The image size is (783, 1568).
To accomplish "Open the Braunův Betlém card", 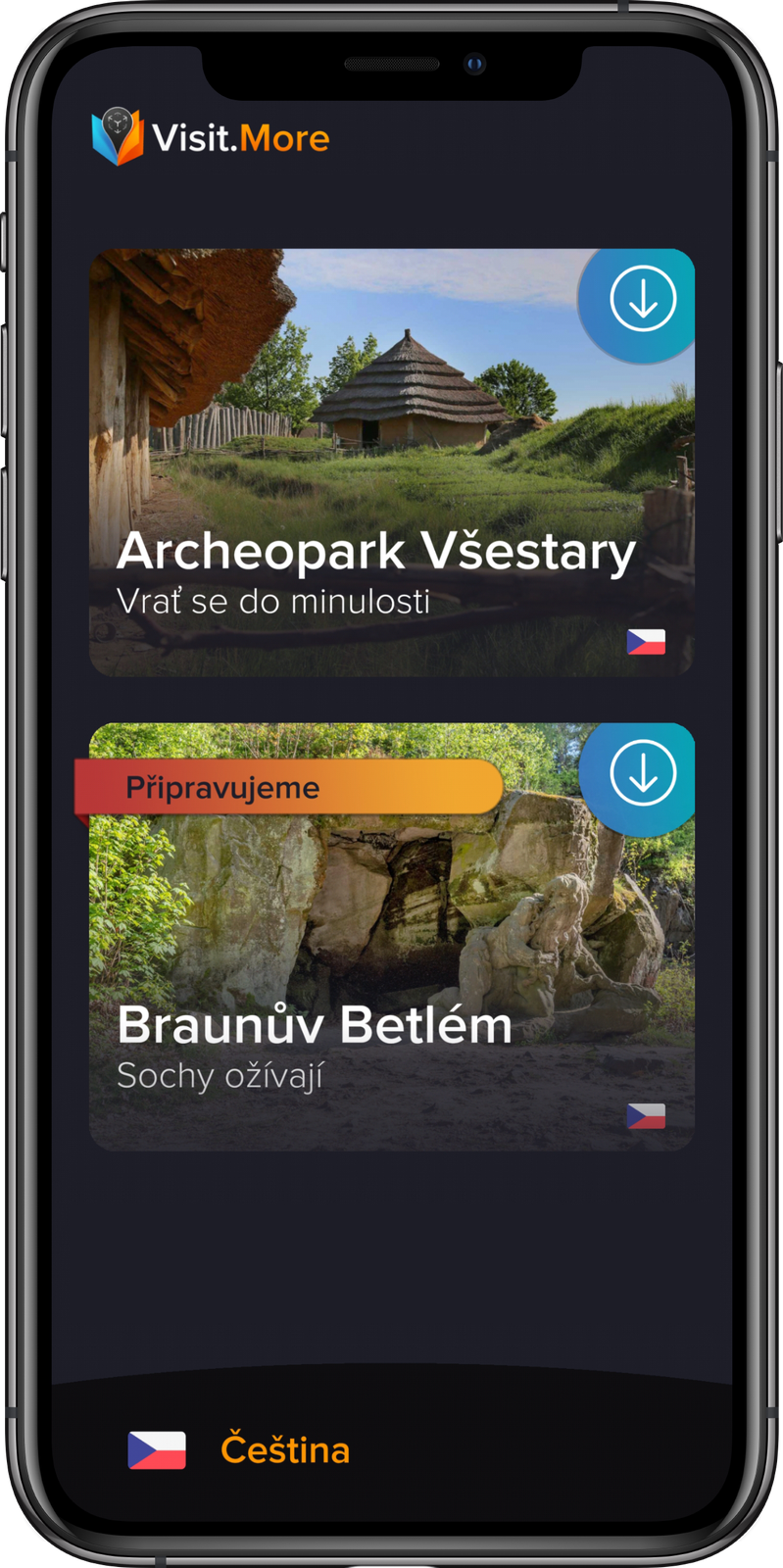I will coord(392,937).
